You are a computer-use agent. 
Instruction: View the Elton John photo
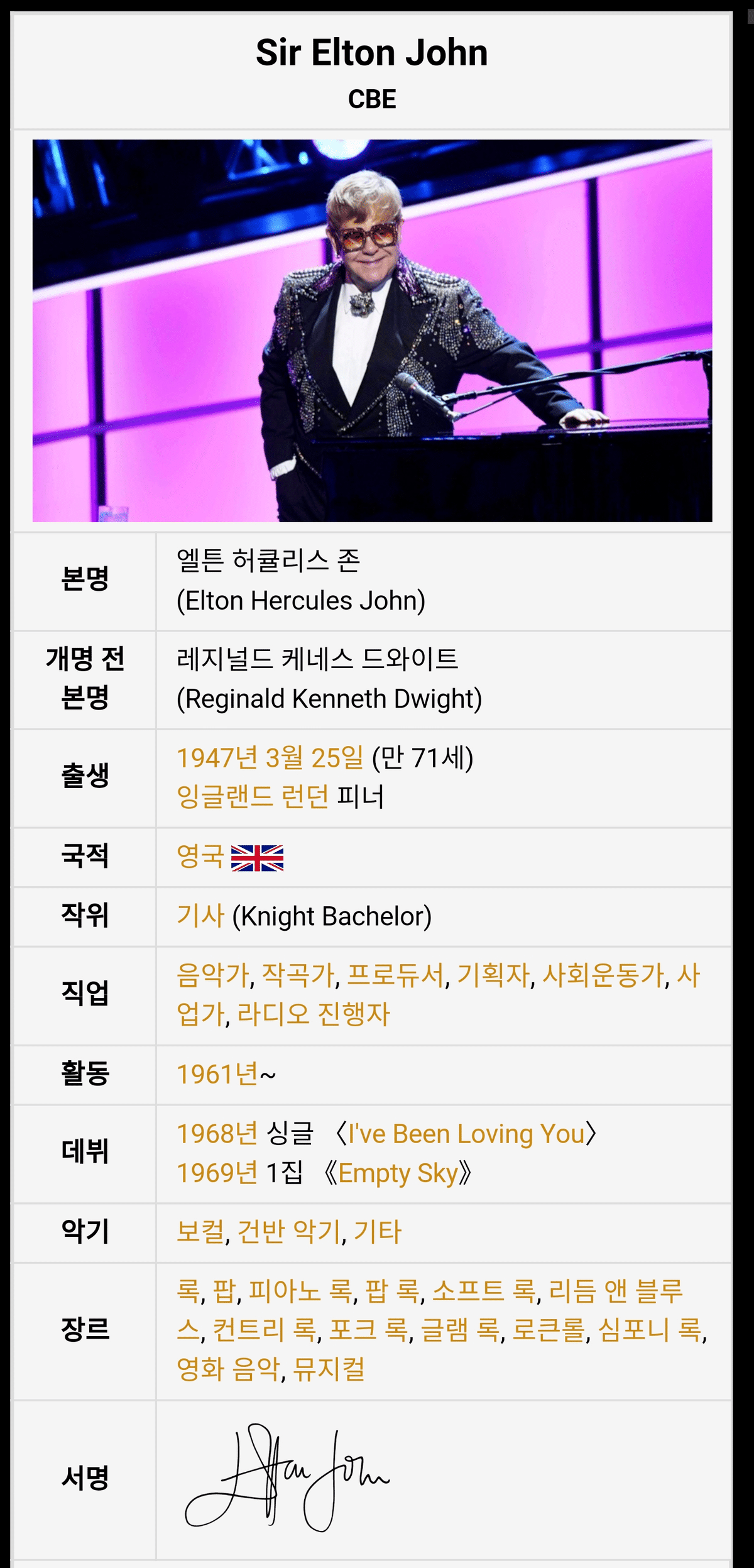tap(372, 331)
